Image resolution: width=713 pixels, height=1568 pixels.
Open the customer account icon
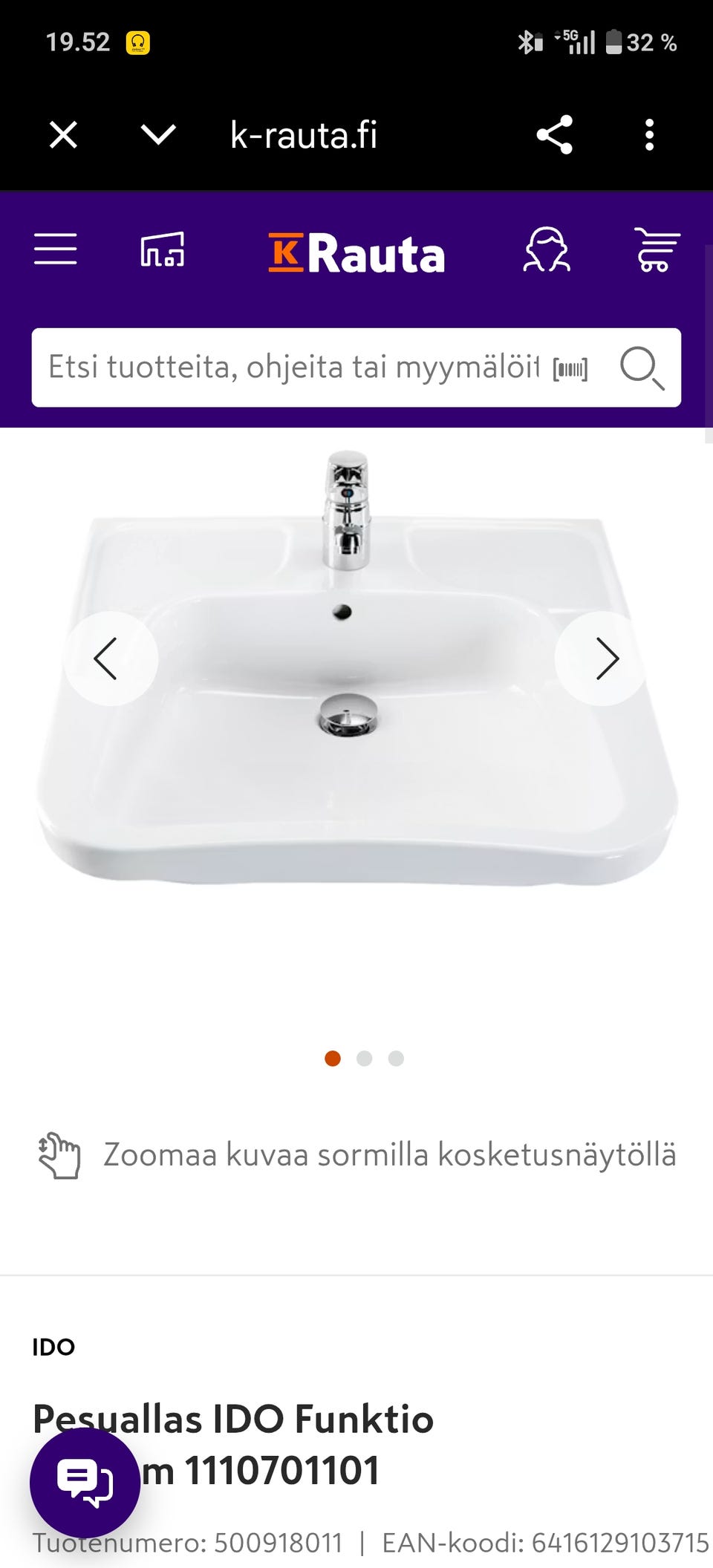[547, 249]
